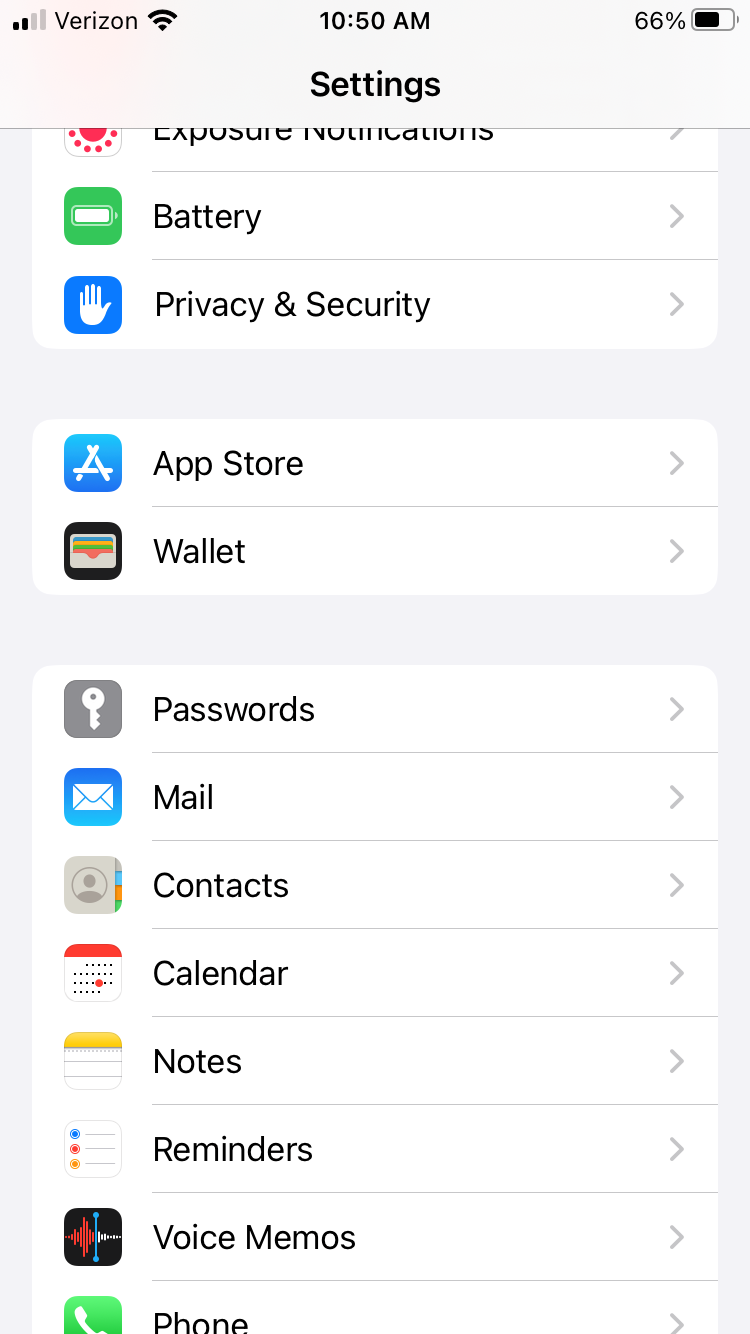Viewport: 750px width, 1334px height.
Task: Select Mail settings
Action: [x=374, y=797]
